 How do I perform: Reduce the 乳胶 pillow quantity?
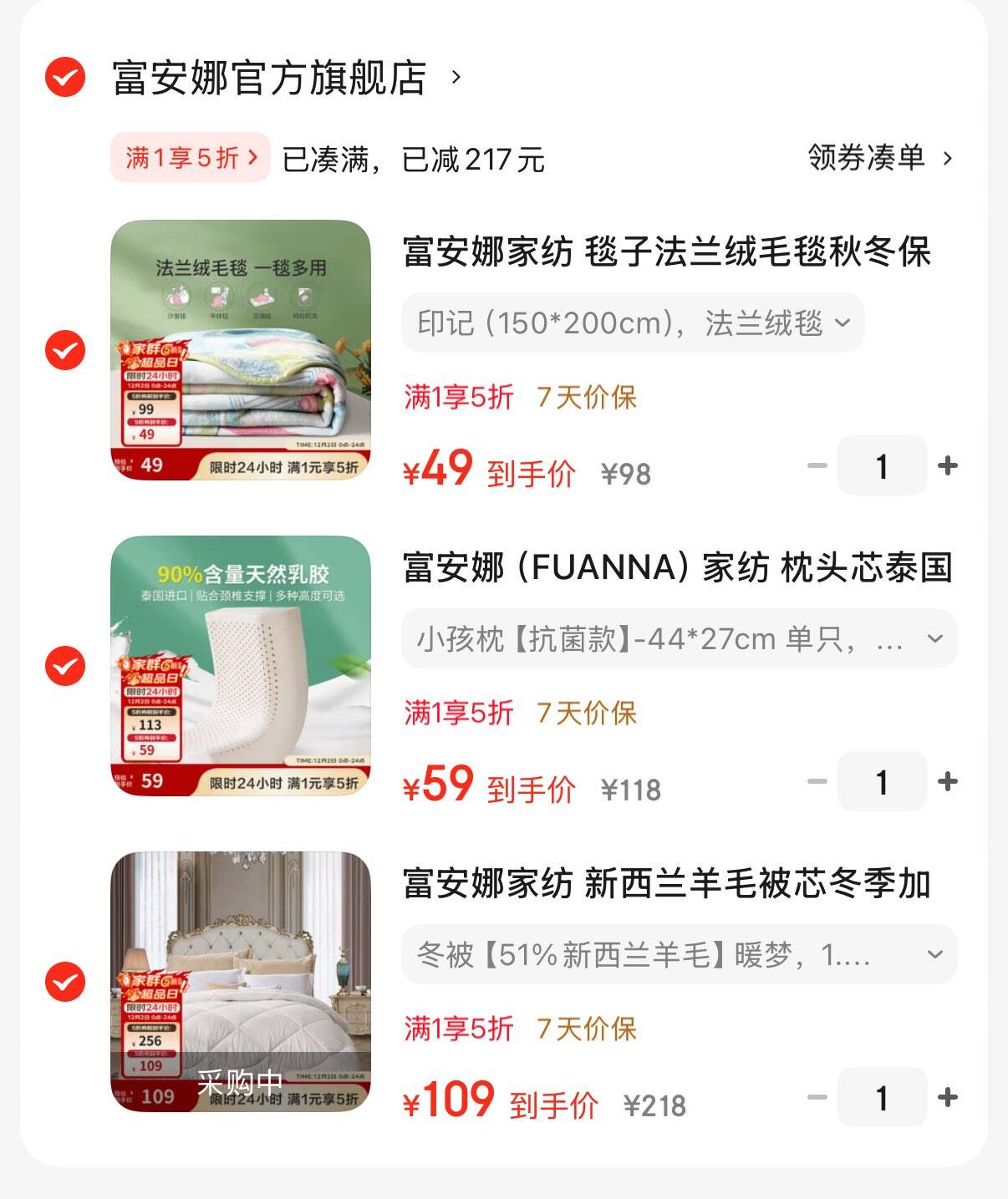[x=817, y=781]
